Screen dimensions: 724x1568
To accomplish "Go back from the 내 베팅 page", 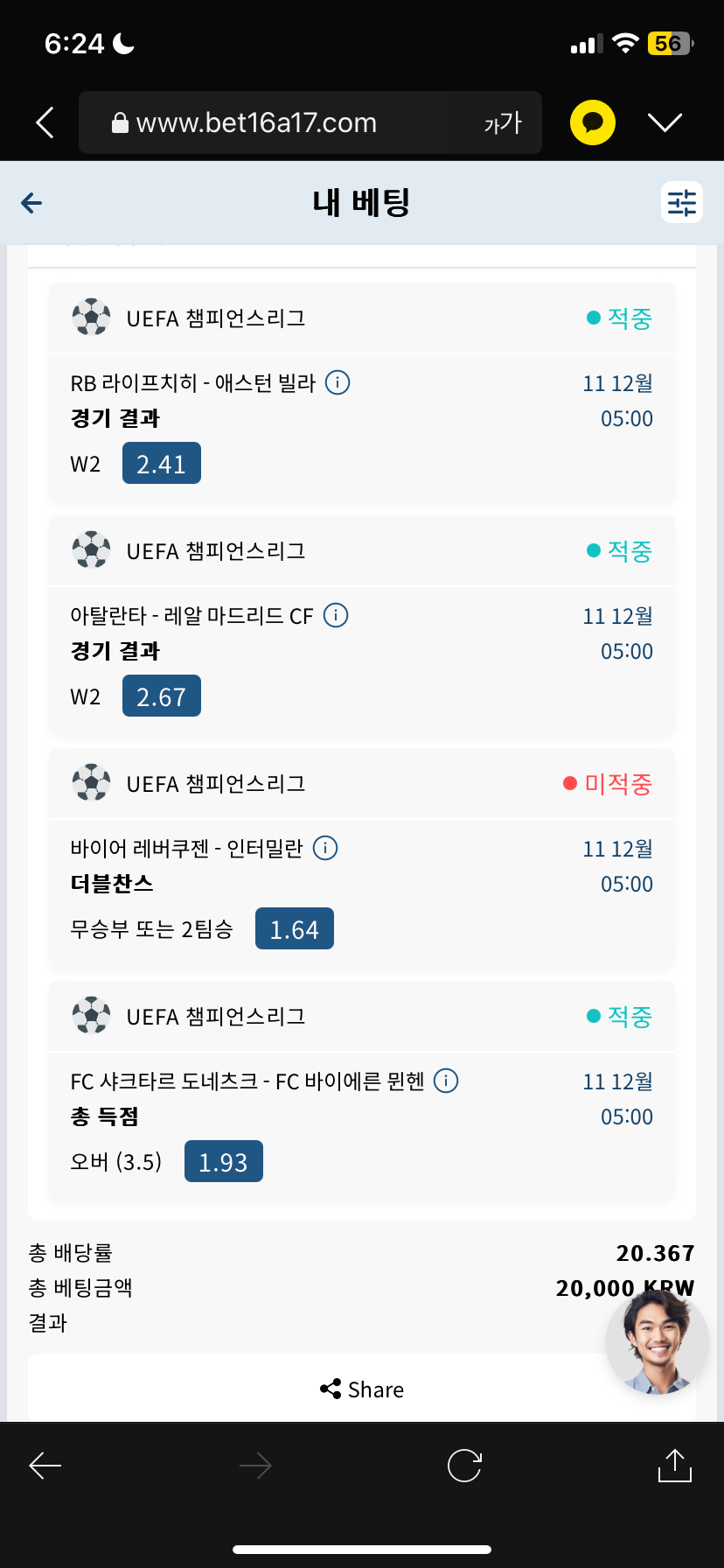I will [31, 203].
